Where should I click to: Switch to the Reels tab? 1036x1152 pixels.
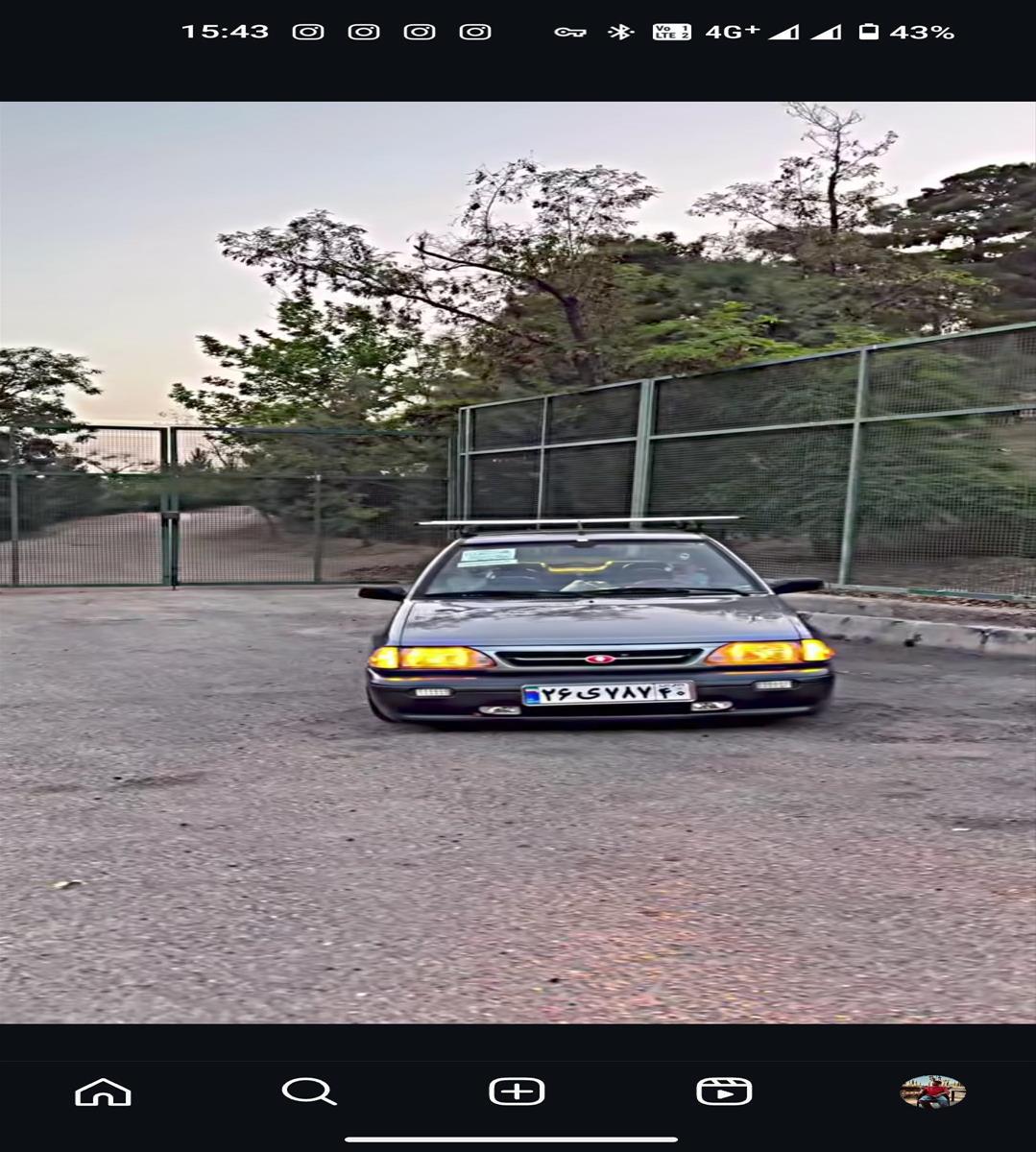[x=724, y=1092]
